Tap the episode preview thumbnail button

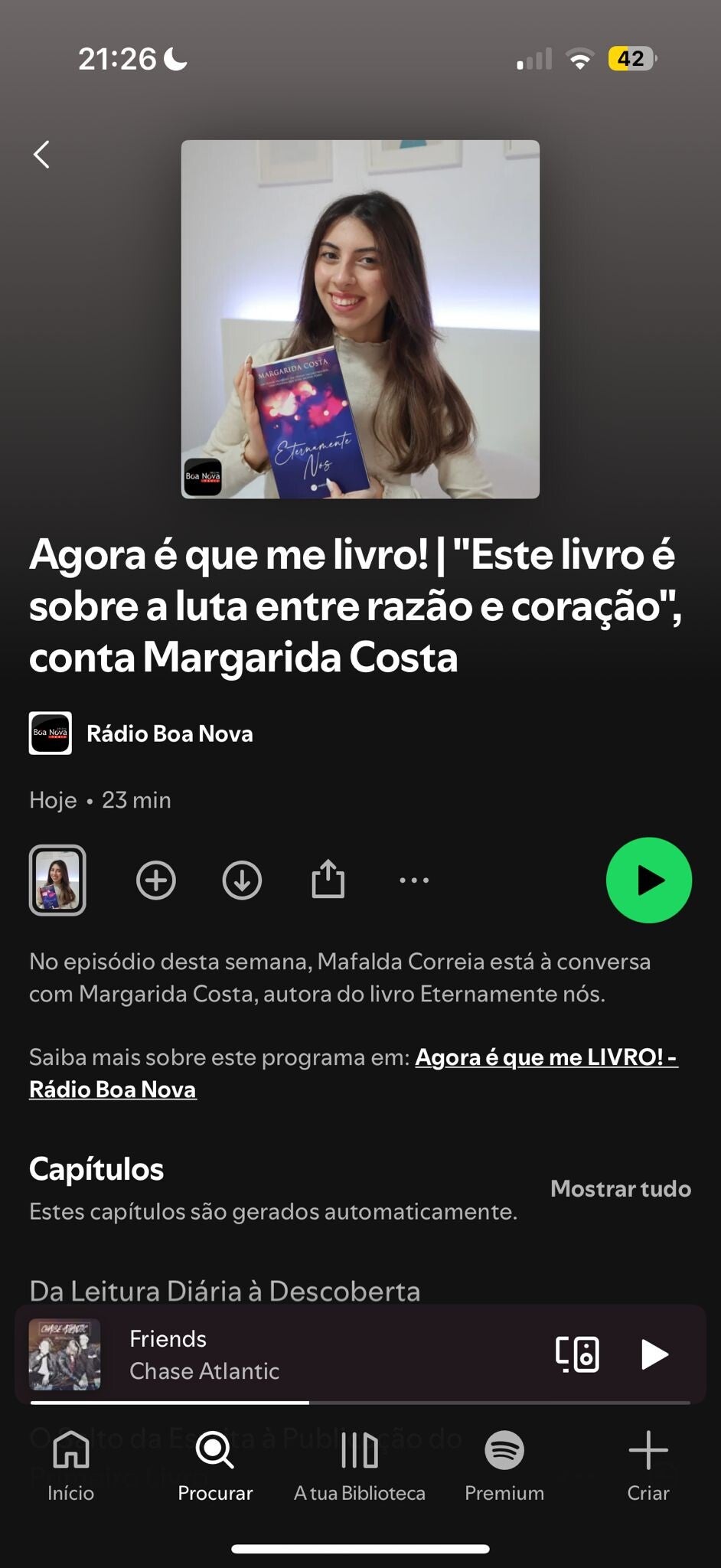(57, 880)
